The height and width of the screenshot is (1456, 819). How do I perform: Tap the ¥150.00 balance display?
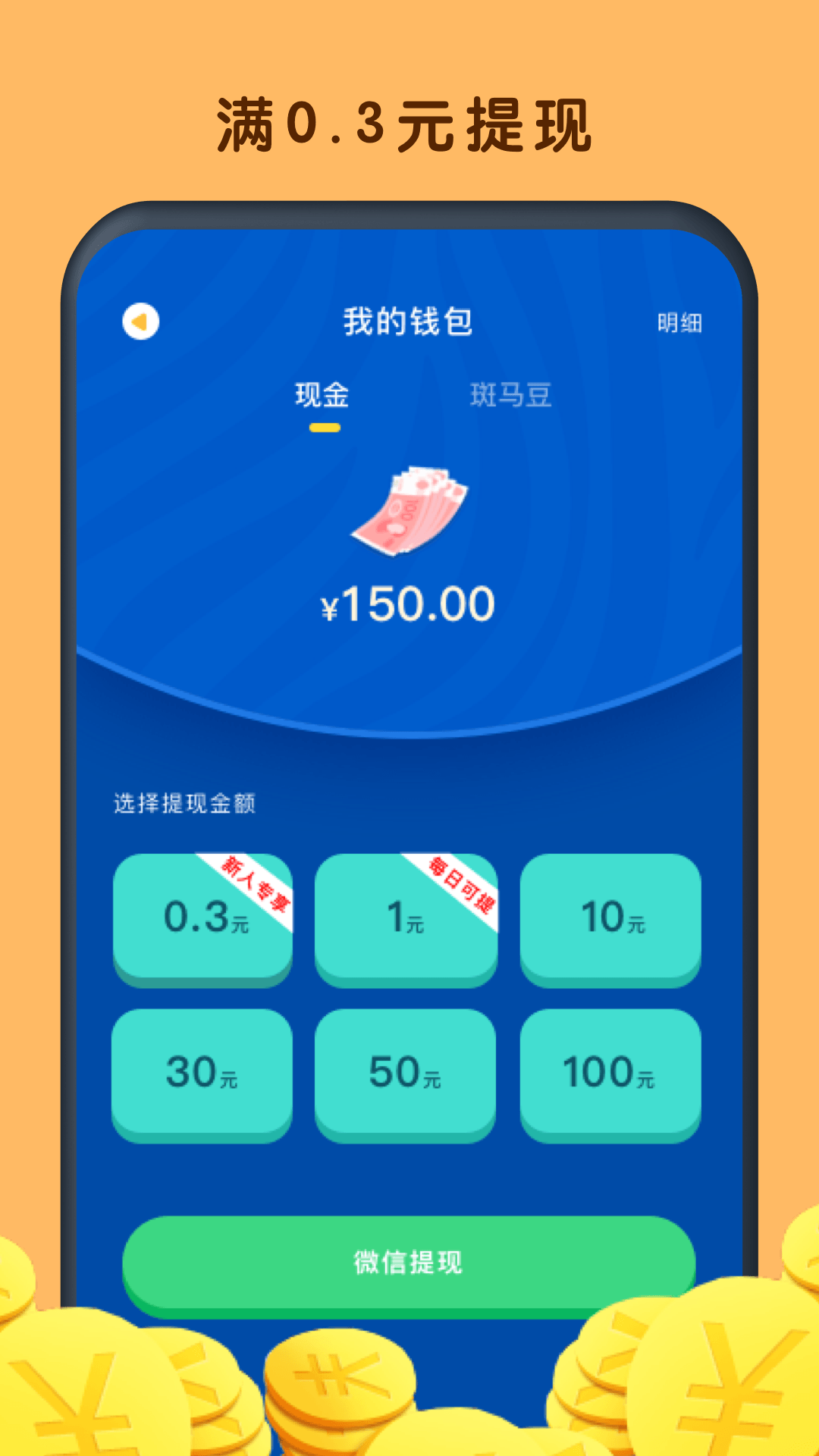[x=409, y=604]
